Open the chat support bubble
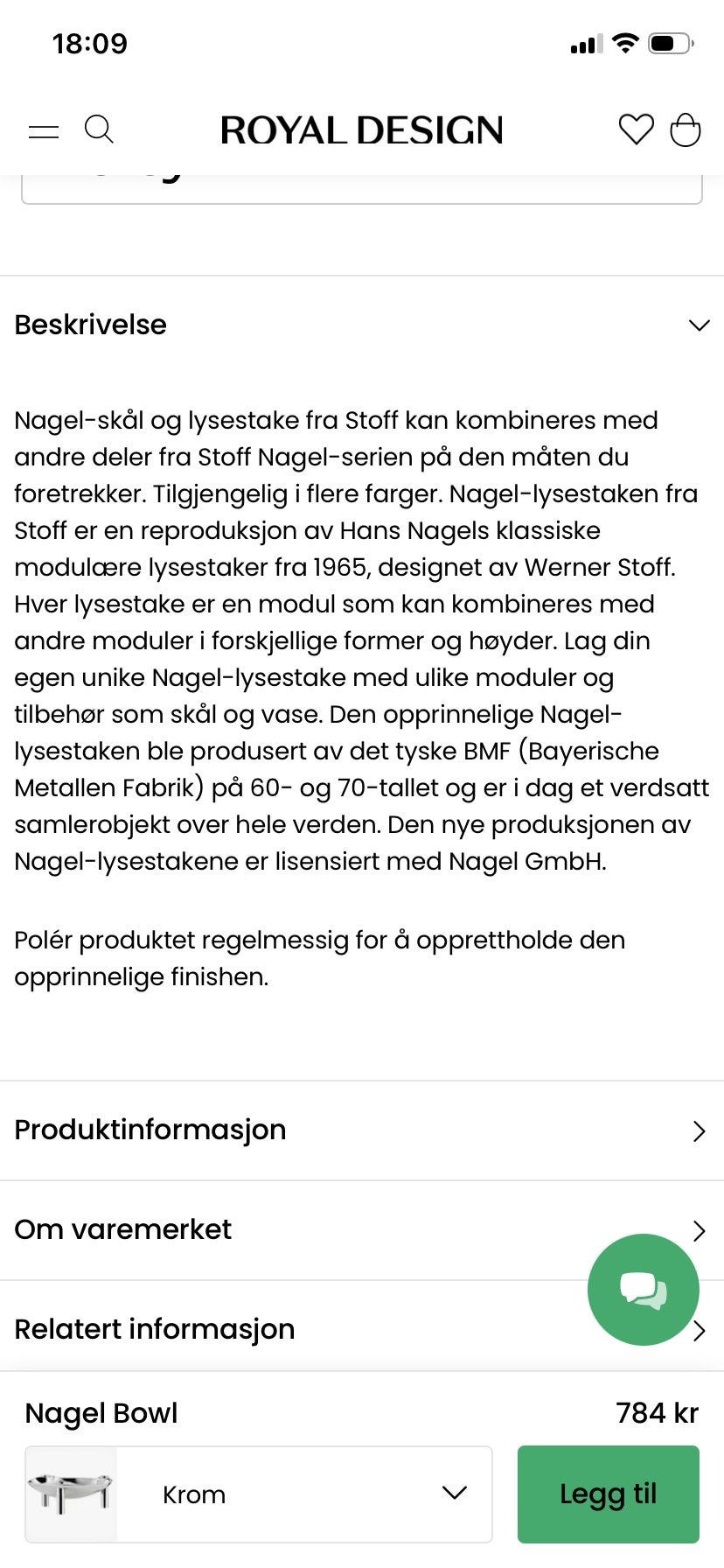The image size is (724, 1568). coord(643,1289)
